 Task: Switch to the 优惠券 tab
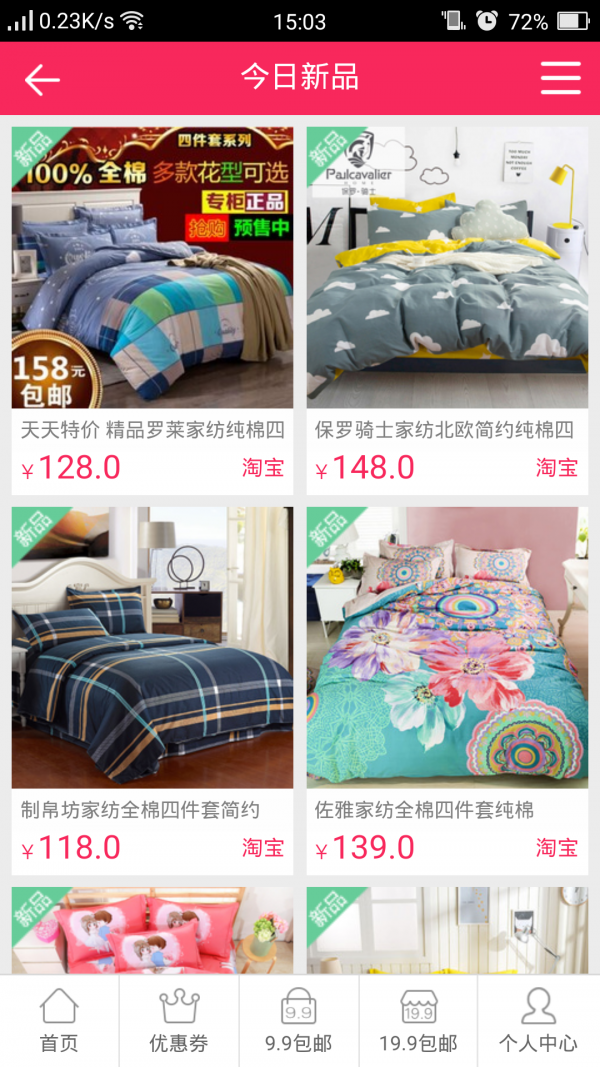tap(179, 1021)
